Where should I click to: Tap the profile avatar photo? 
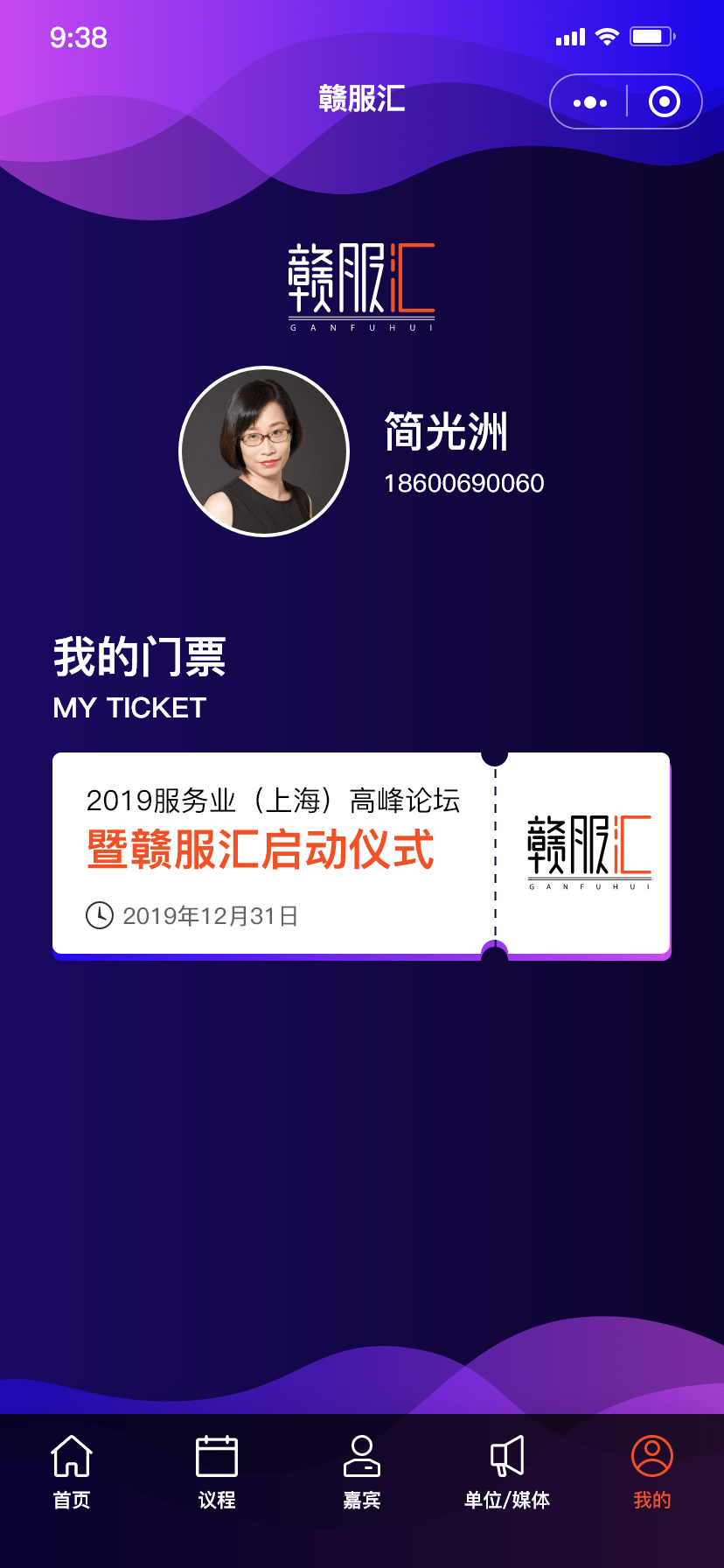(x=264, y=451)
